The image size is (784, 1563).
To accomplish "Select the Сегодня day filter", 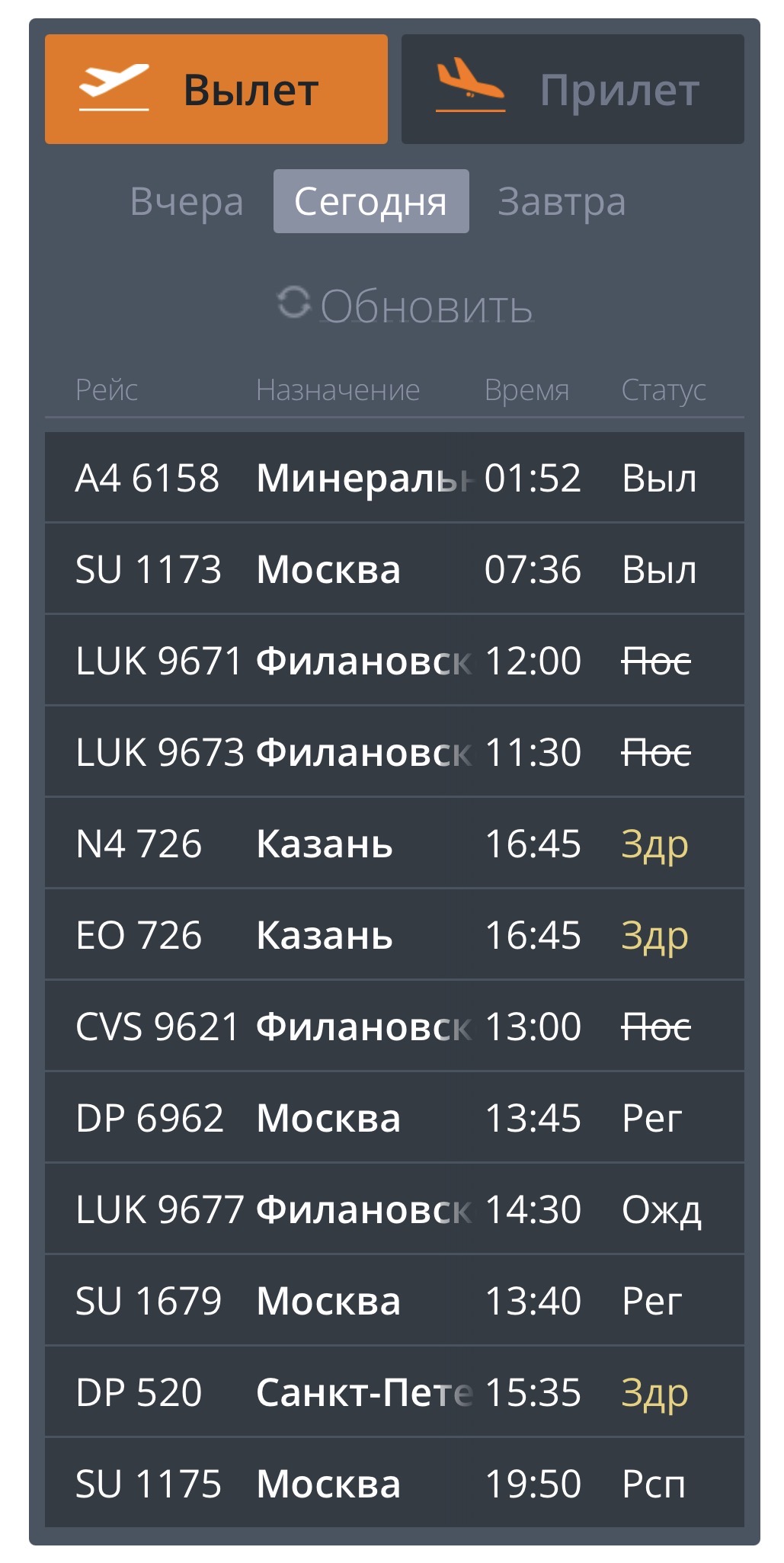I will pyautogui.click(x=371, y=202).
